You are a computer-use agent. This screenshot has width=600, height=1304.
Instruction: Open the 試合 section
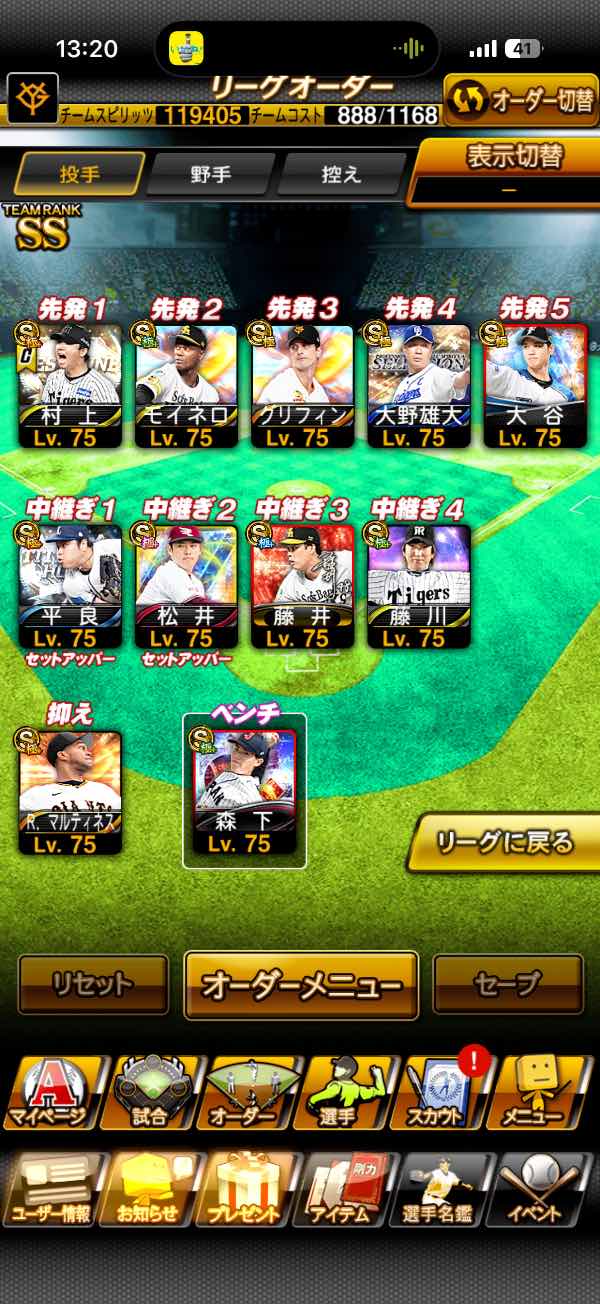pos(150,1092)
